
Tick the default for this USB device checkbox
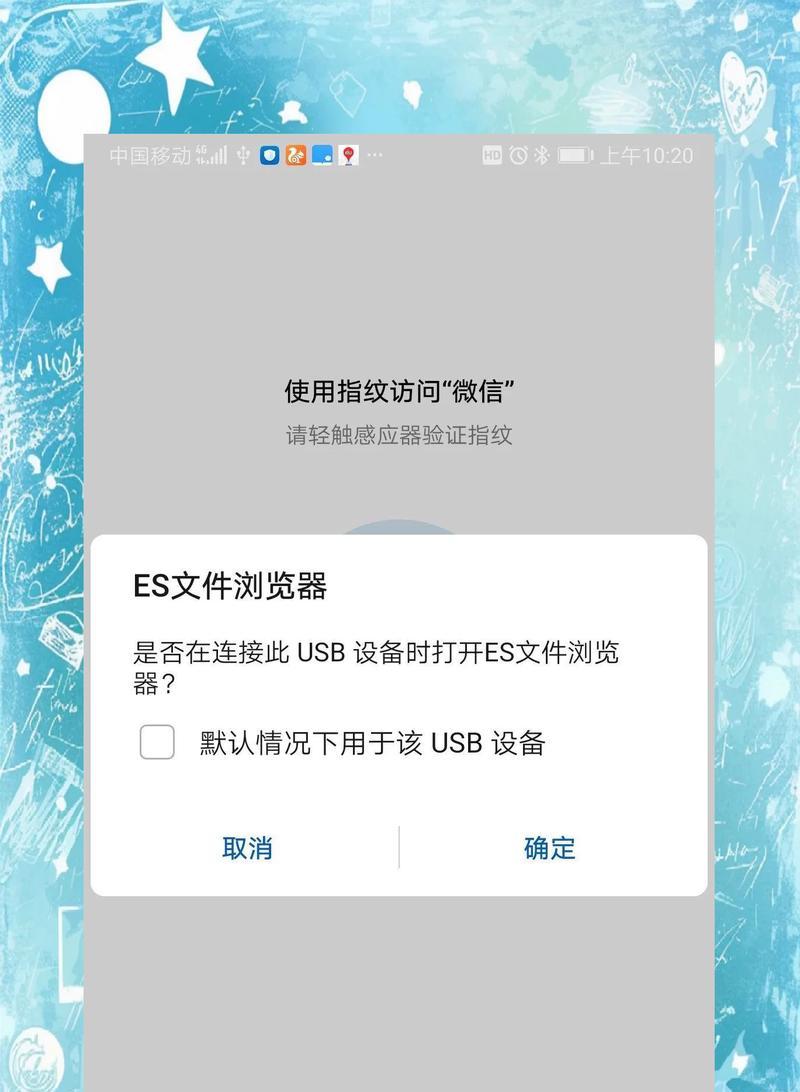point(157,742)
